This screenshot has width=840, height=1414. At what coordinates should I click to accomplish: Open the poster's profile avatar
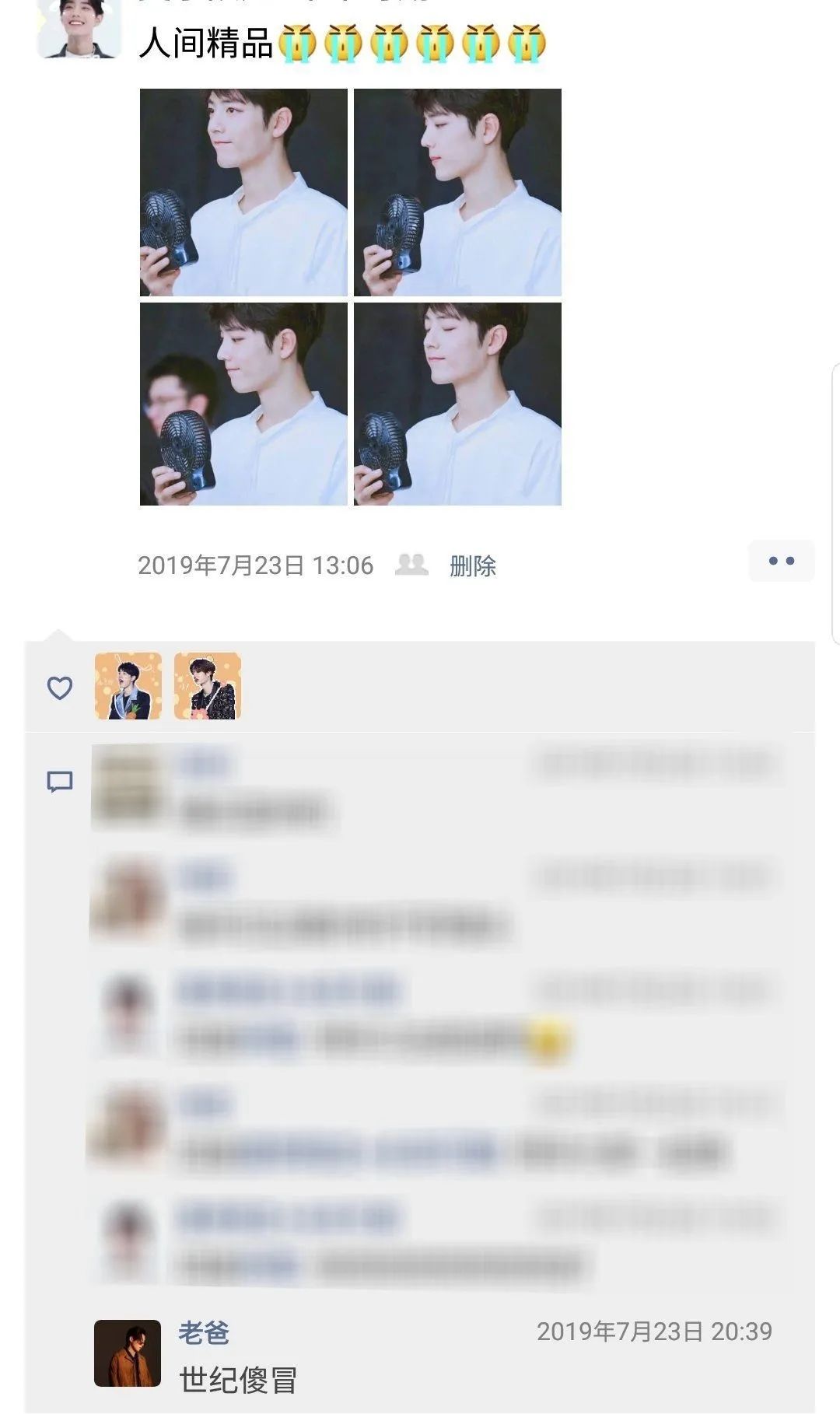point(79,29)
